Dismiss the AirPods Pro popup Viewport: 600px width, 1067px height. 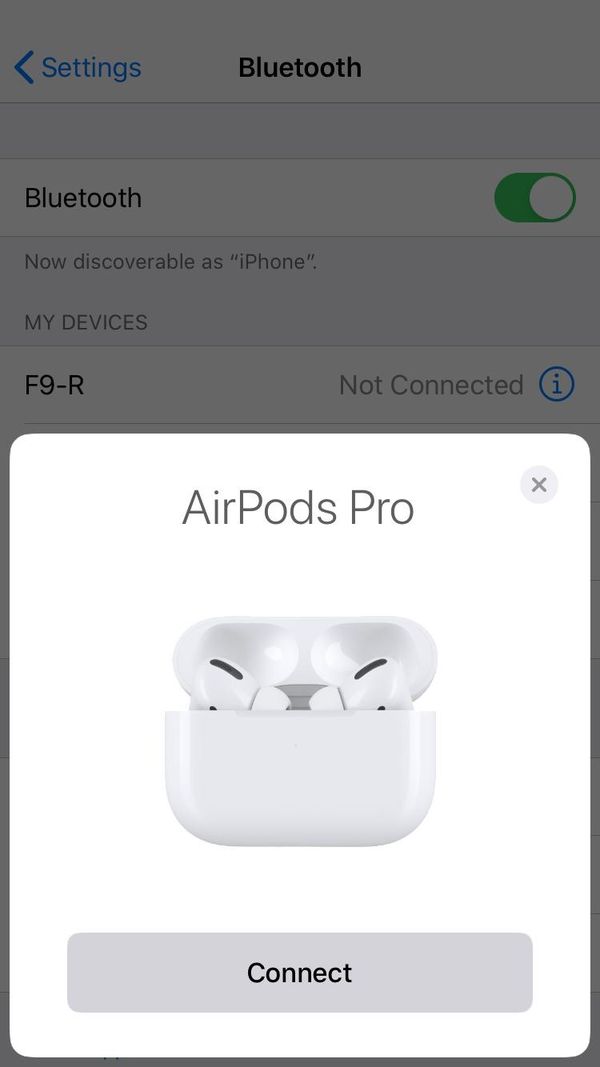539,485
